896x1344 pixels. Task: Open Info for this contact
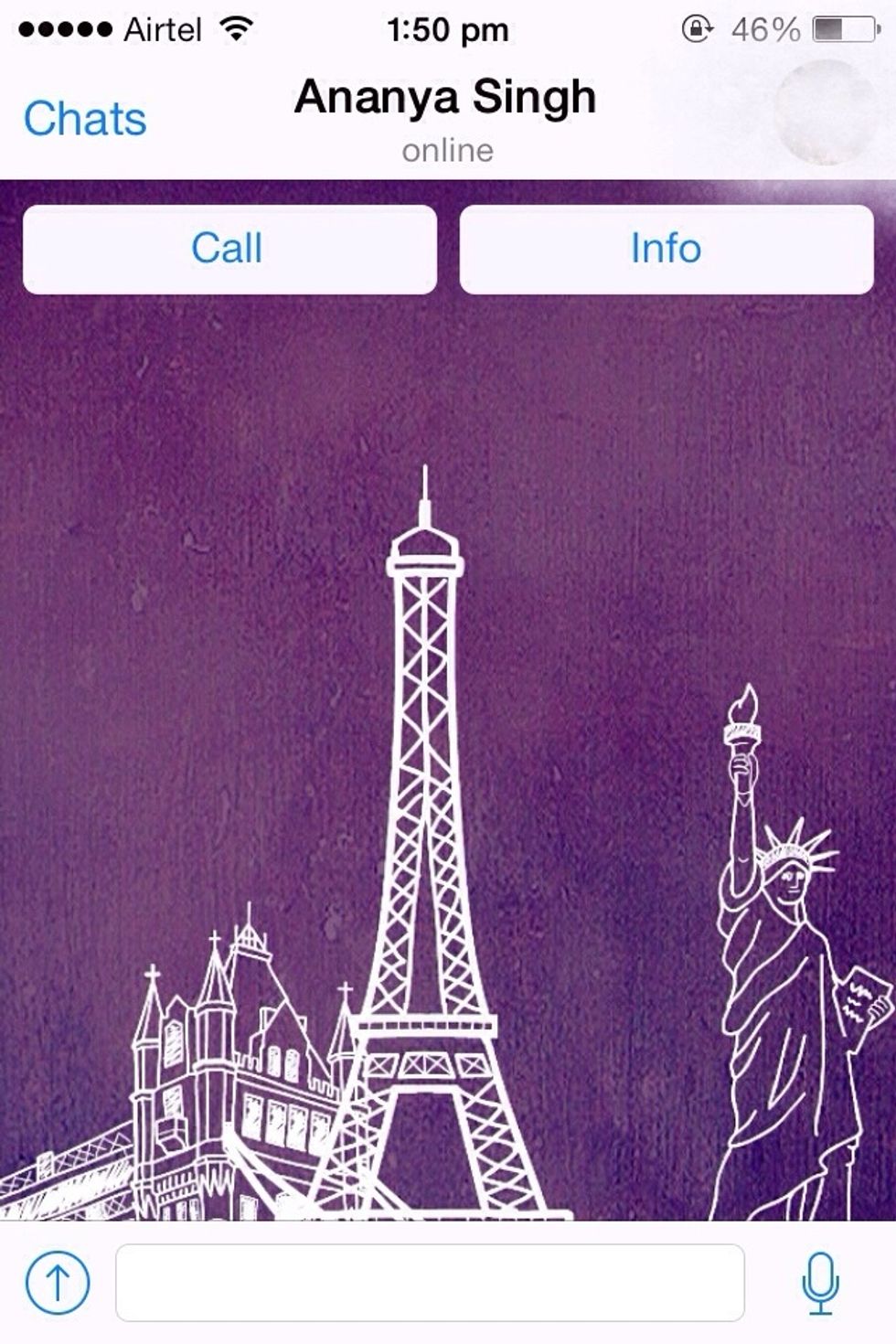pyautogui.click(x=666, y=249)
